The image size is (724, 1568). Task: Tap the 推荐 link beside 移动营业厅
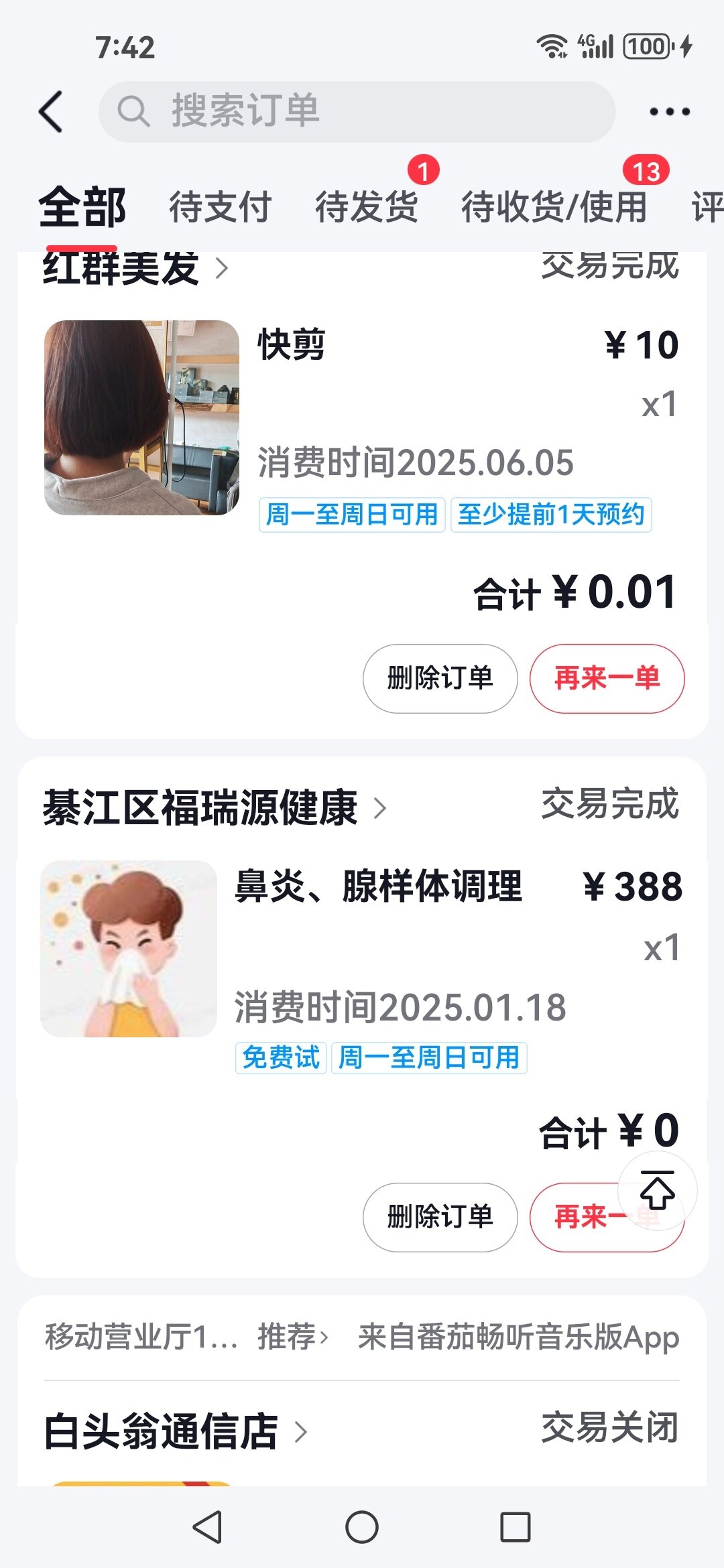(x=293, y=1336)
